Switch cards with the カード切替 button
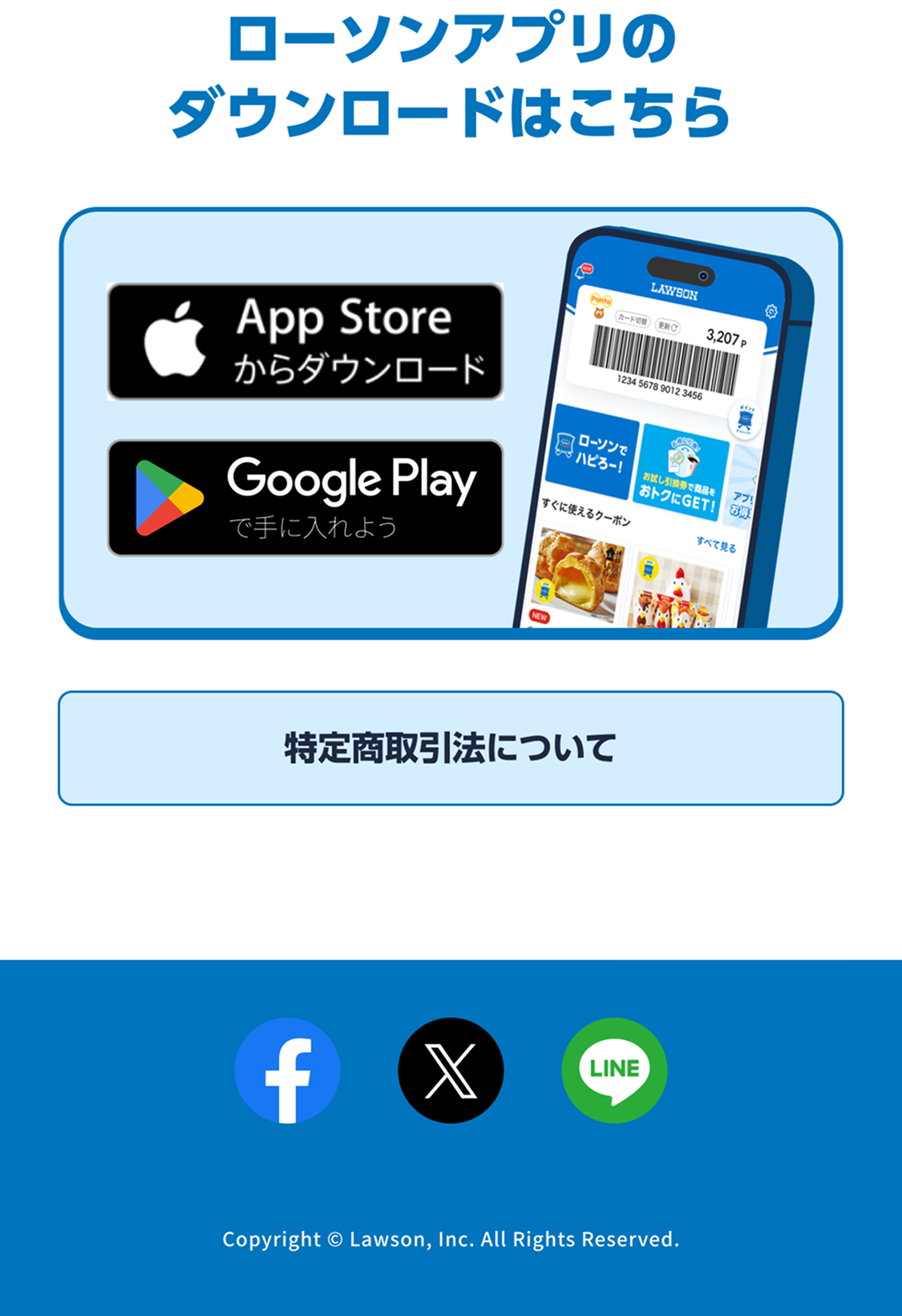 (x=632, y=319)
